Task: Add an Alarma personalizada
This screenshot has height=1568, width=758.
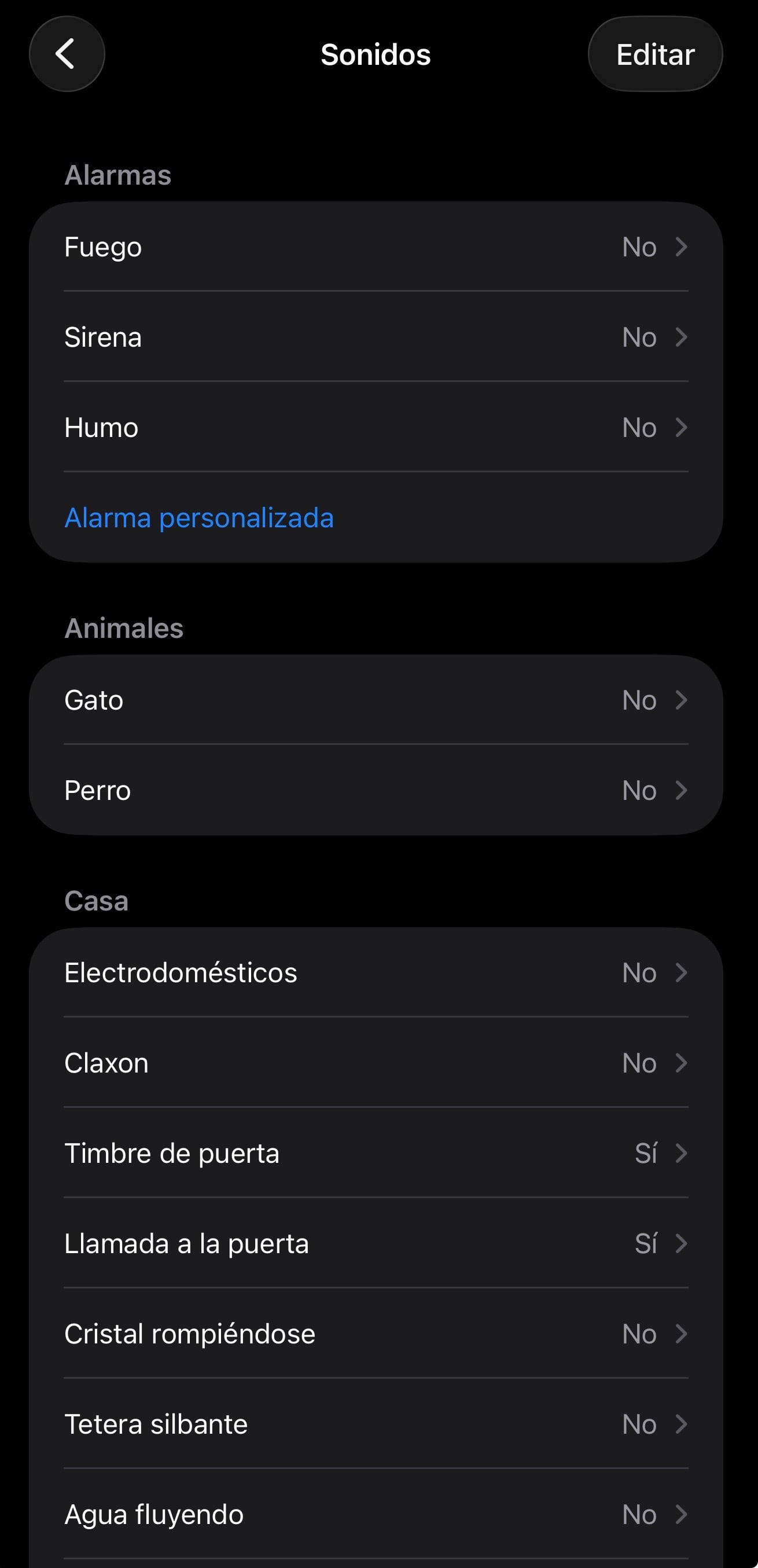Action: coord(199,518)
